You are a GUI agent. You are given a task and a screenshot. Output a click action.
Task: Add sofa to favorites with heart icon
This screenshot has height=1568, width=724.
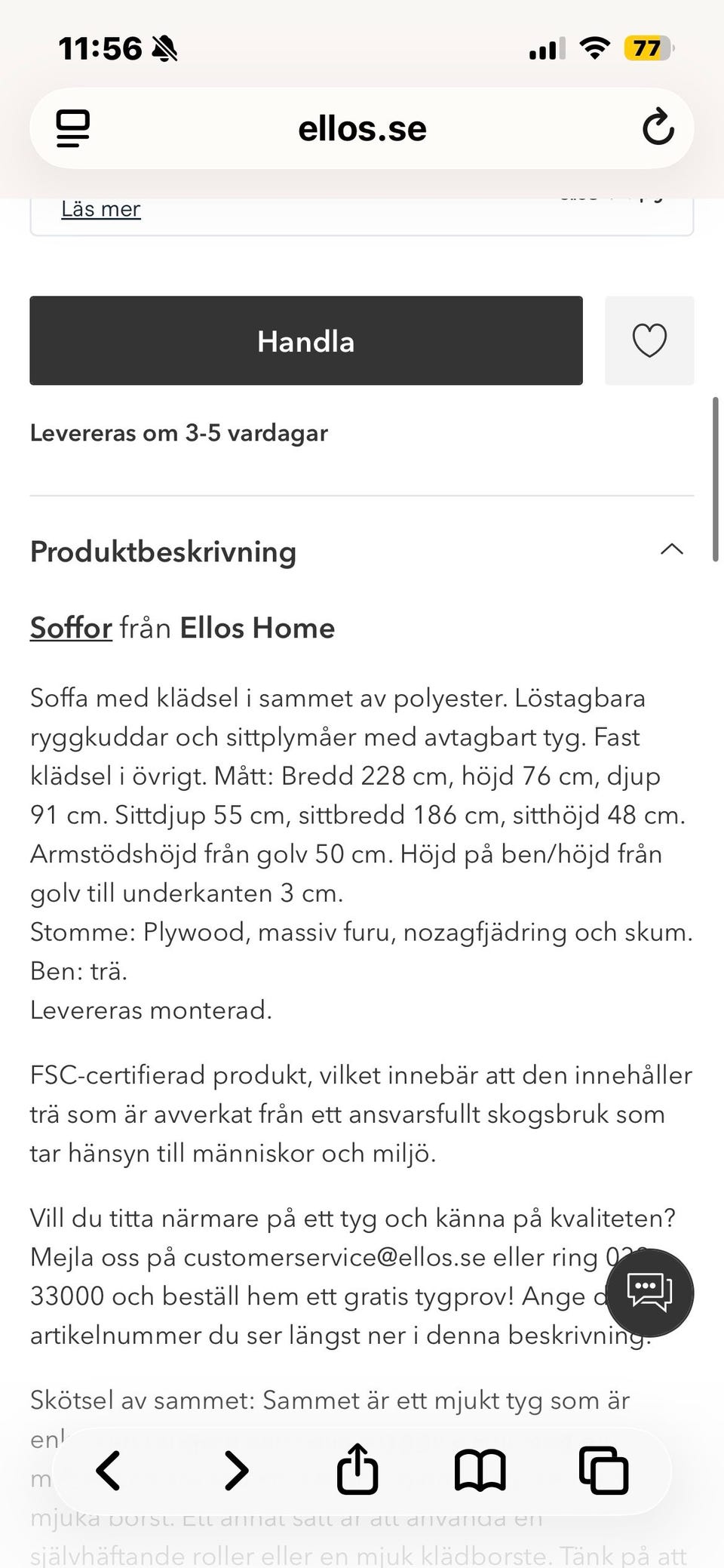tap(649, 340)
